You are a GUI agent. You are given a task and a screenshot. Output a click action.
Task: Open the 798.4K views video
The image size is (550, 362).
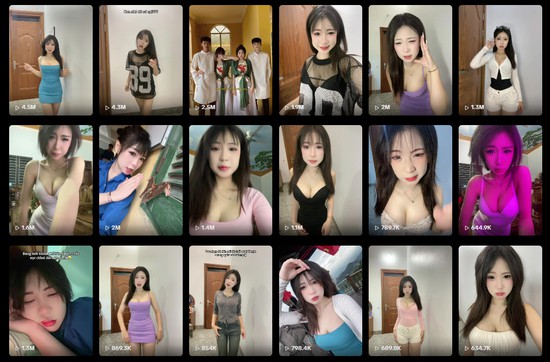pyautogui.click(x=321, y=301)
